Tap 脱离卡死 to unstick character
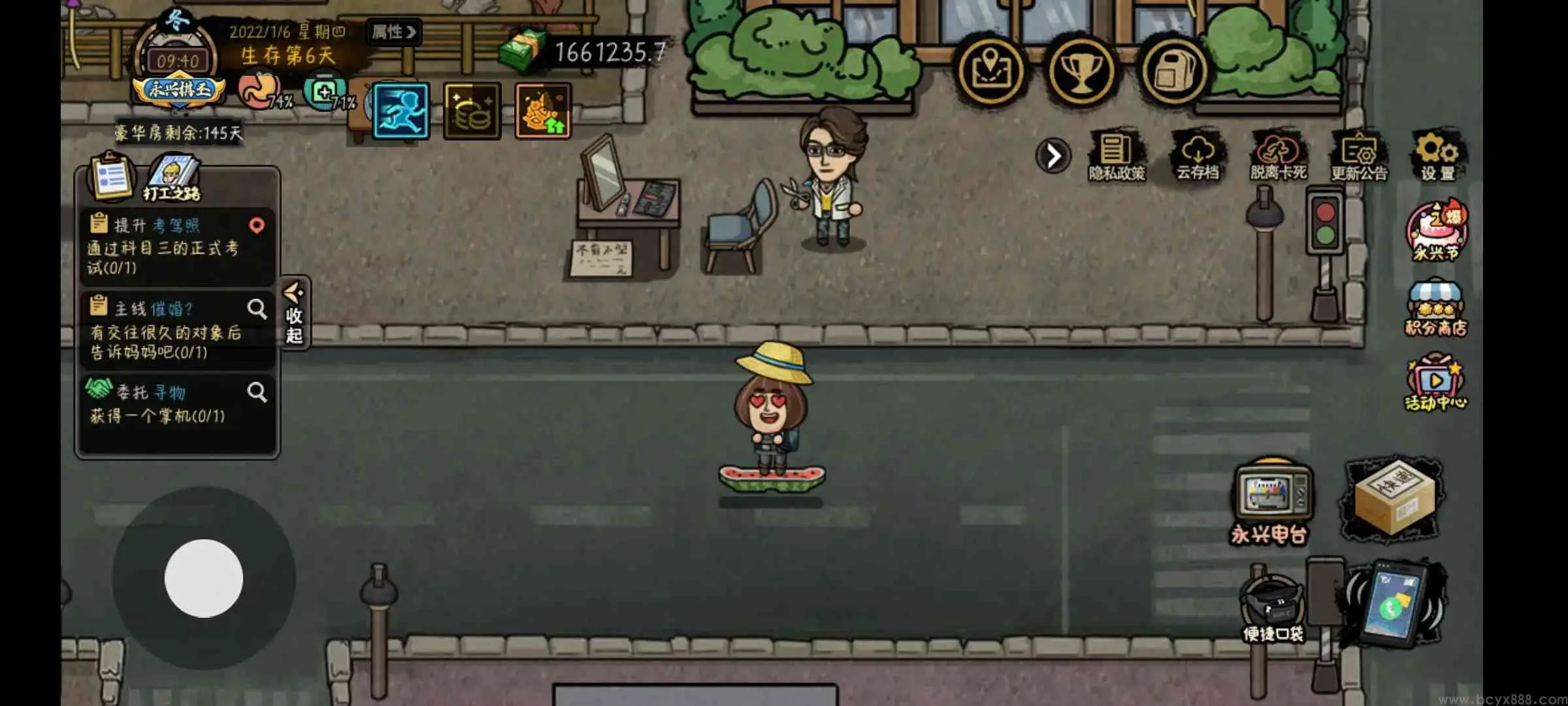Screen dimensions: 1568x706 click(x=1278, y=157)
